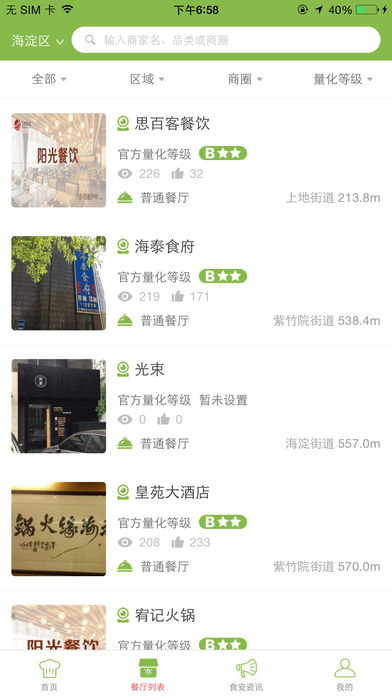The width and height of the screenshot is (392, 696).
Task: Switch to the 食安资讯 tab
Action: 246,674
